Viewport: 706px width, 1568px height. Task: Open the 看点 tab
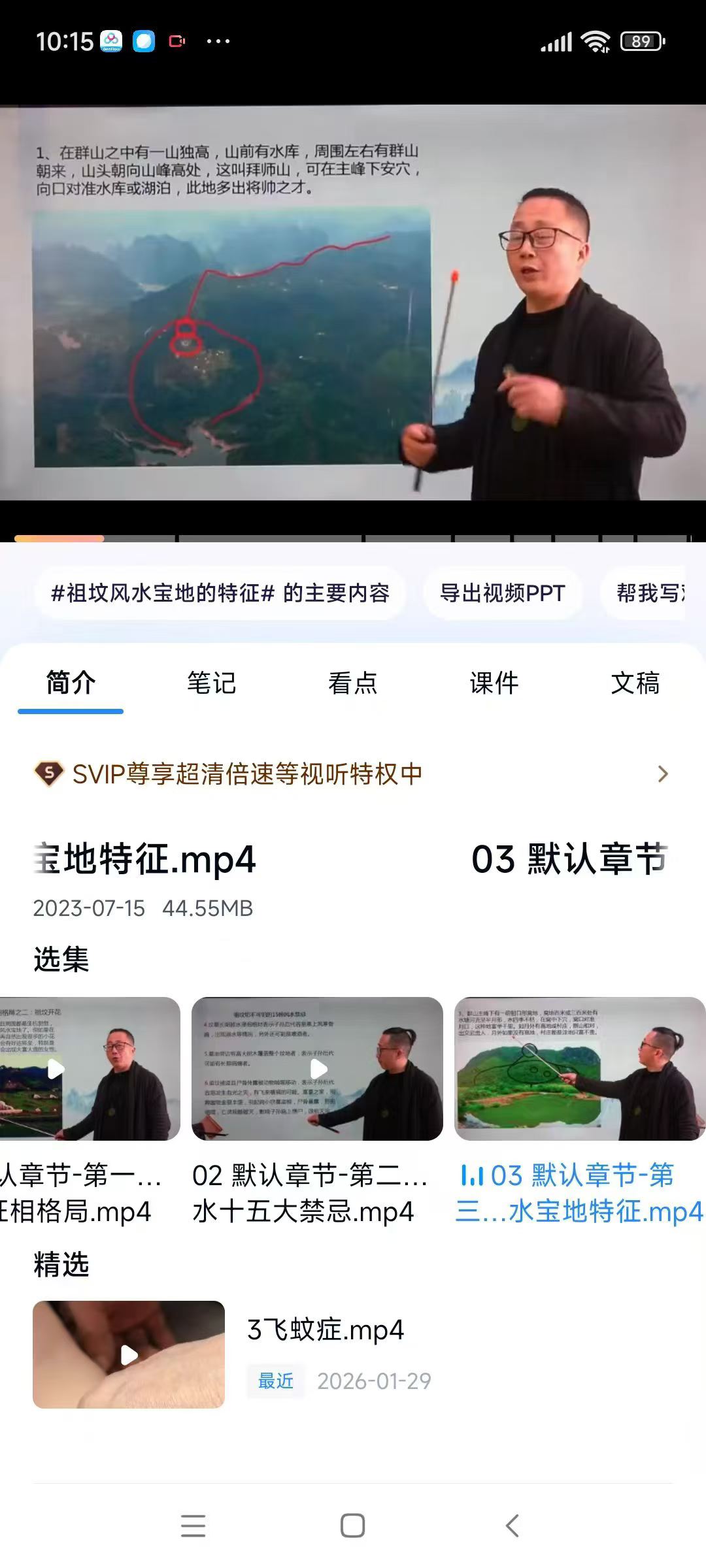(x=353, y=683)
